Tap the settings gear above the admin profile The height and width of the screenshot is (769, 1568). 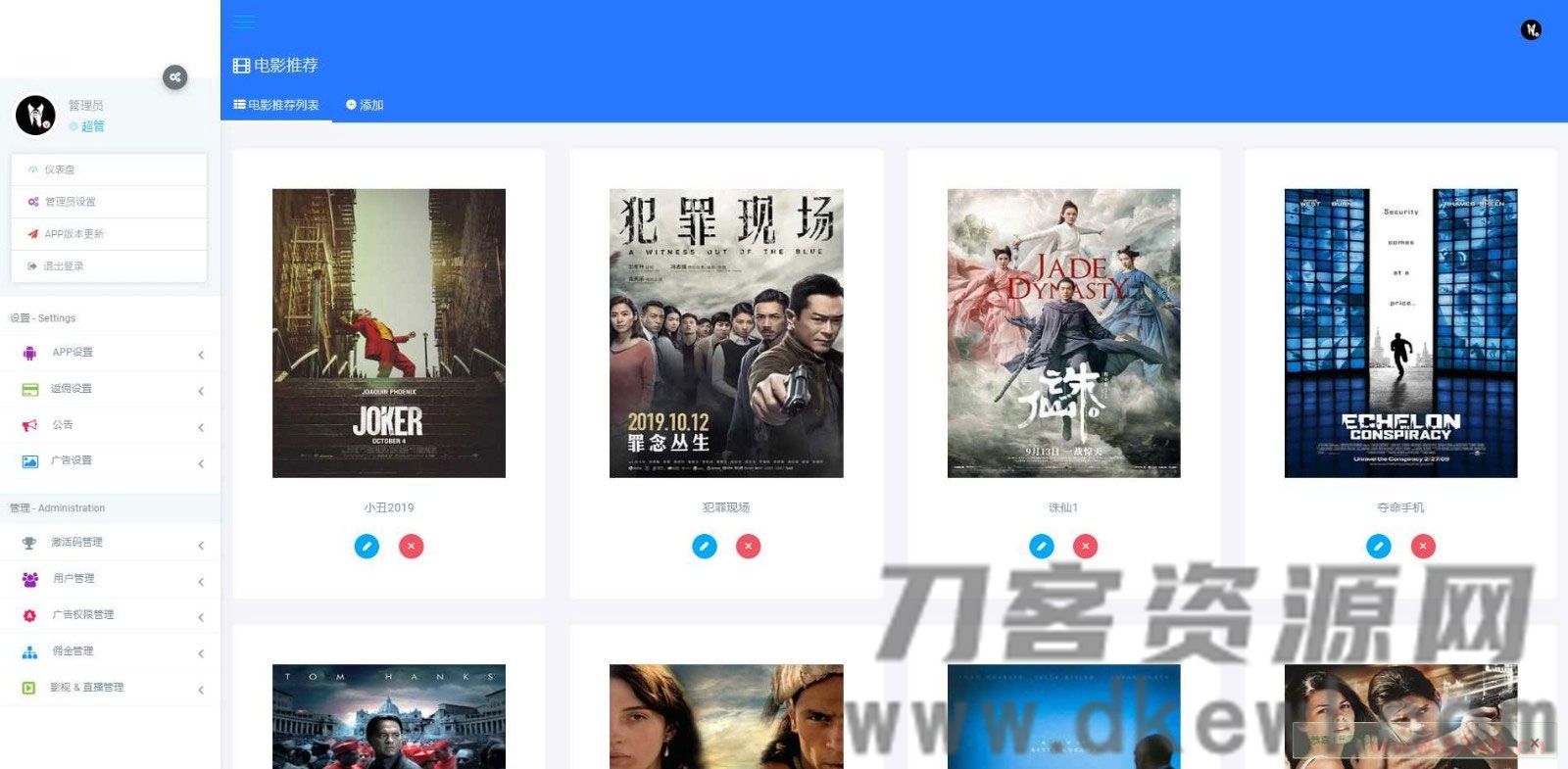(175, 77)
